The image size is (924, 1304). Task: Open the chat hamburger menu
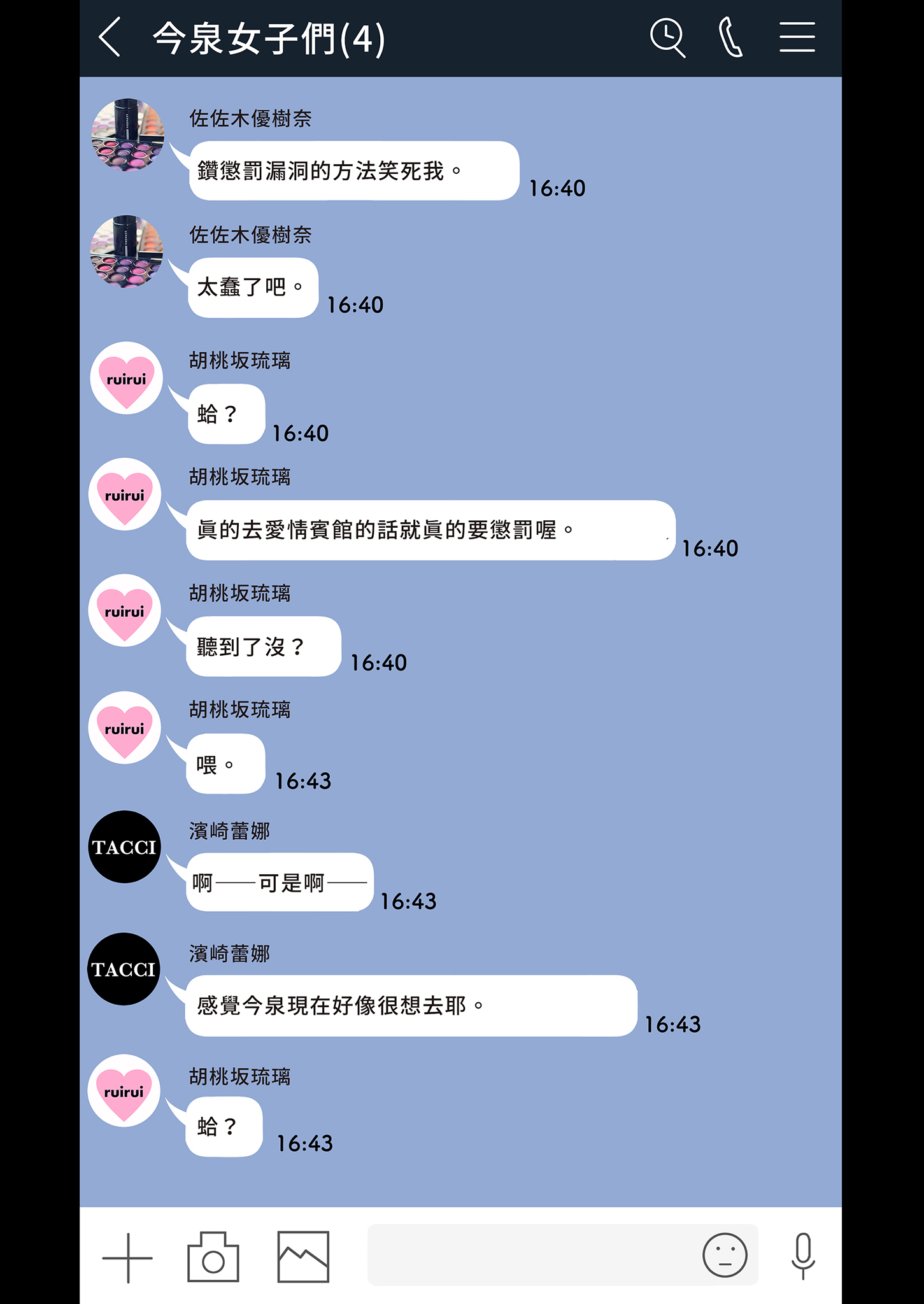pos(797,38)
